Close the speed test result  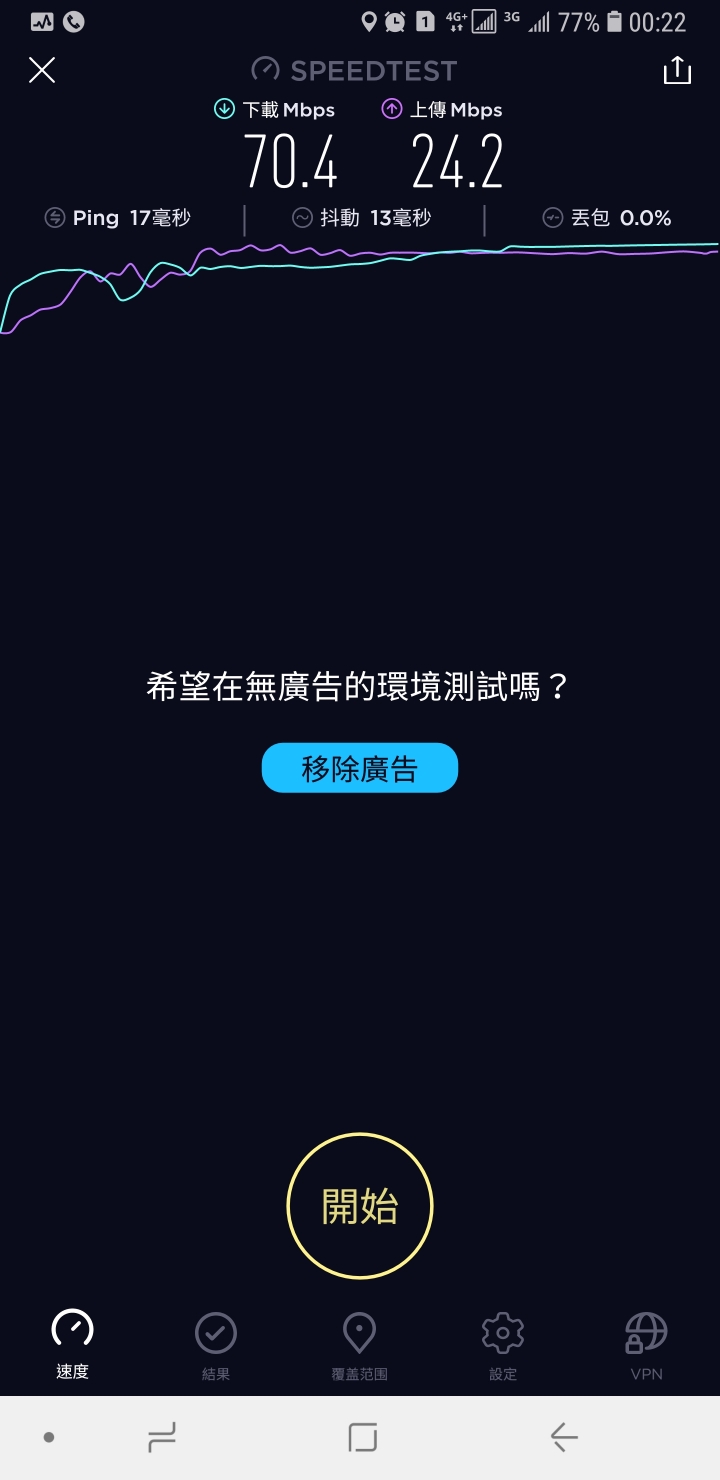pos(42,70)
